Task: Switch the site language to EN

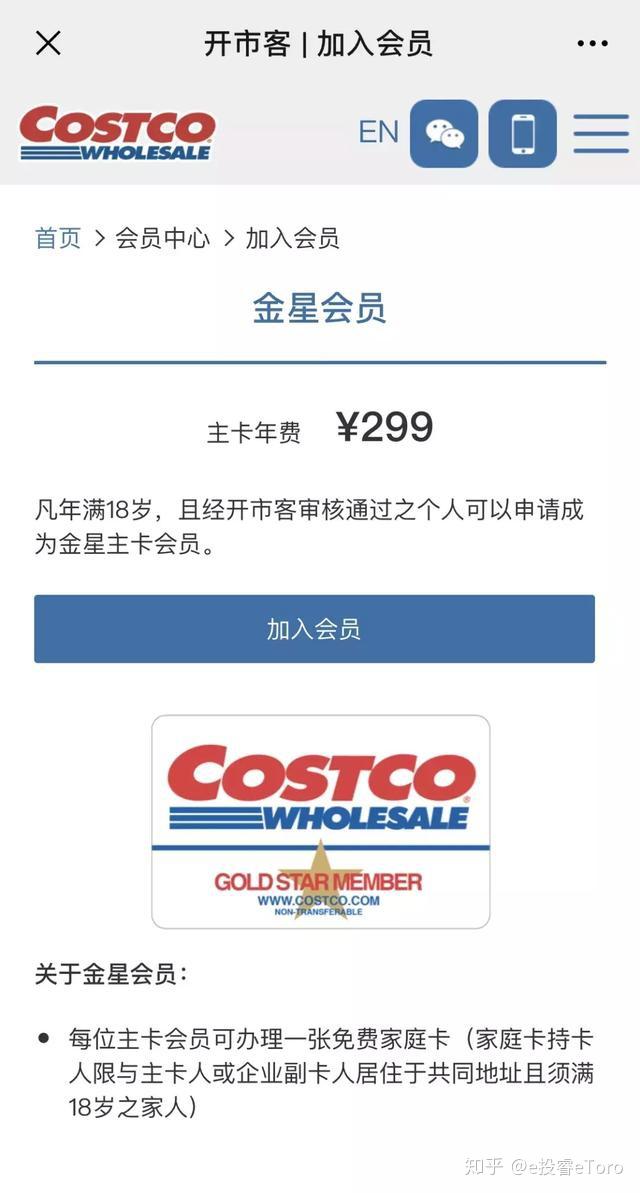Action: pos(378,132)
